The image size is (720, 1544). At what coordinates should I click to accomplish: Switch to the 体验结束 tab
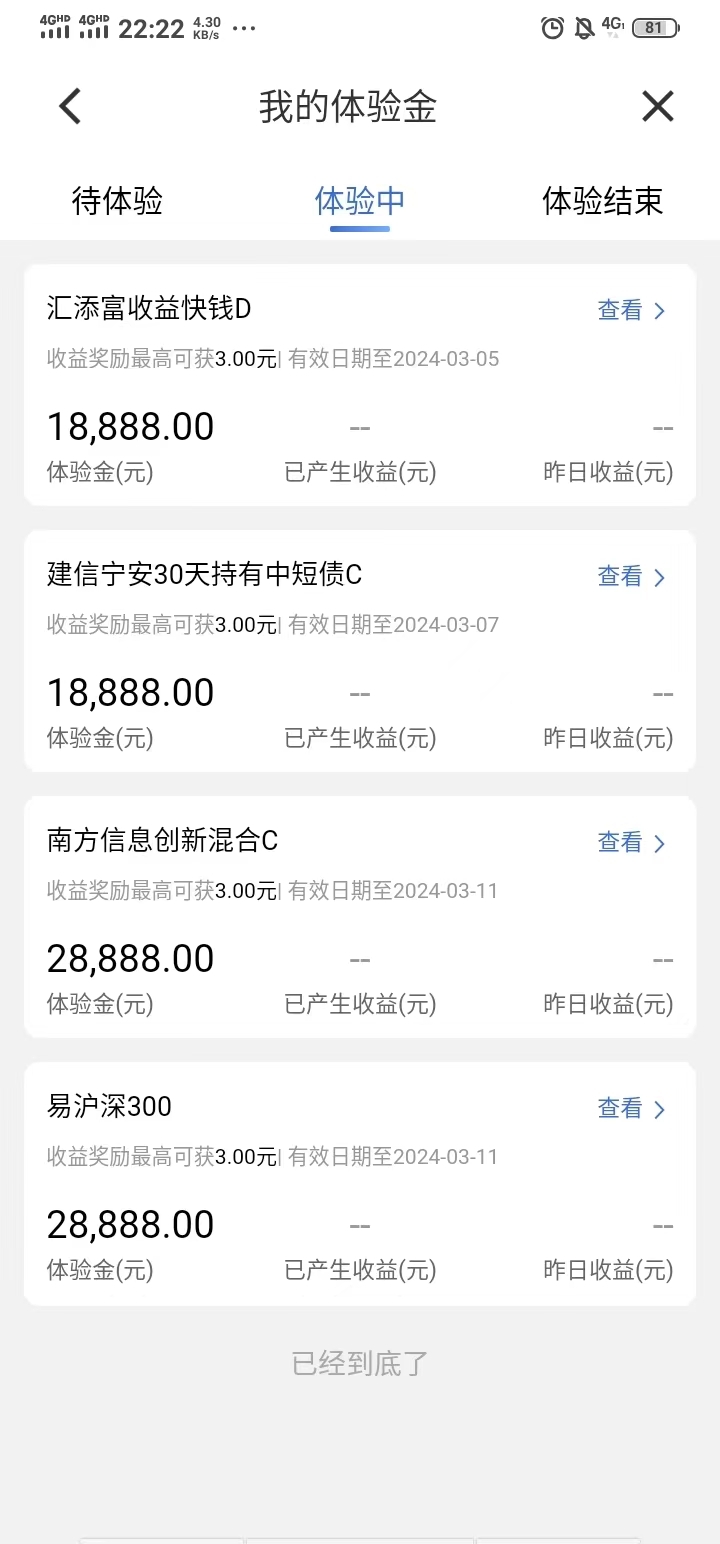click(603, 201)
